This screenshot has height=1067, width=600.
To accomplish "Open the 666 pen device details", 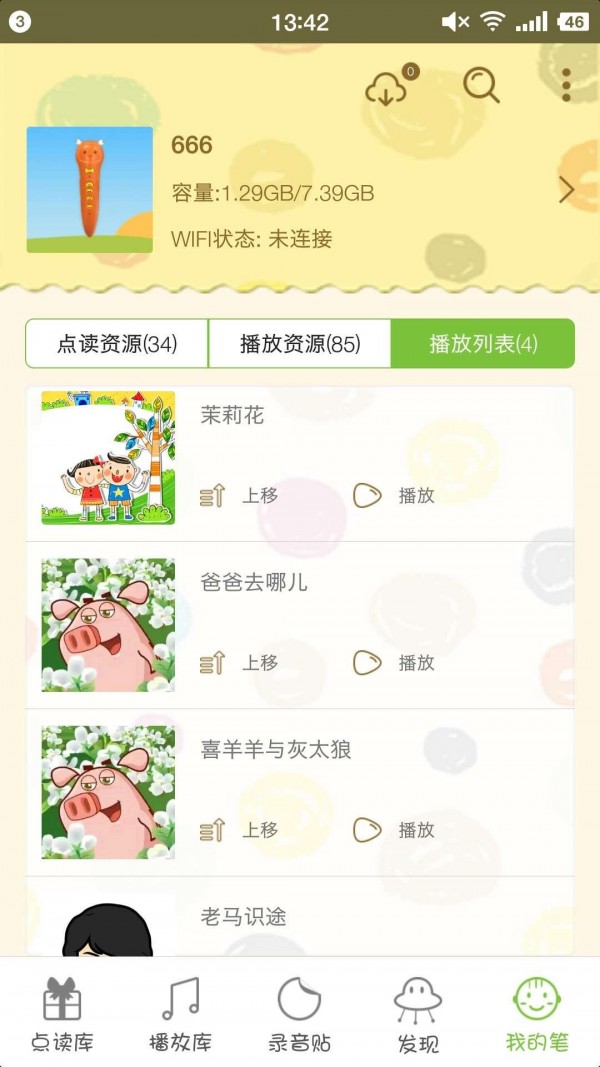I will click(x=300, y=190).
